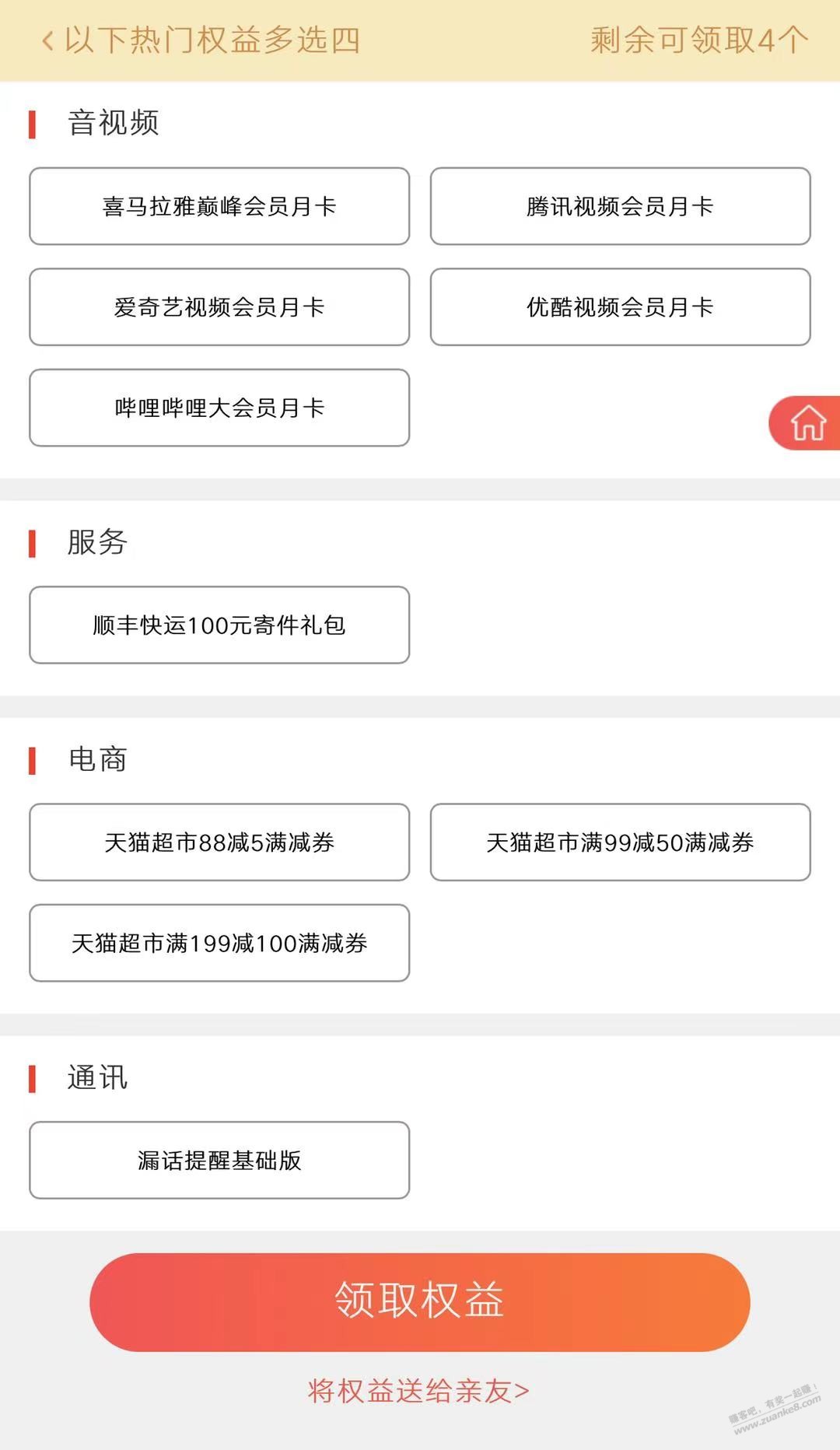Choose 腾讯视频会员月卡 option
The width and height of the screenshot is (840, 1450).
620,206
